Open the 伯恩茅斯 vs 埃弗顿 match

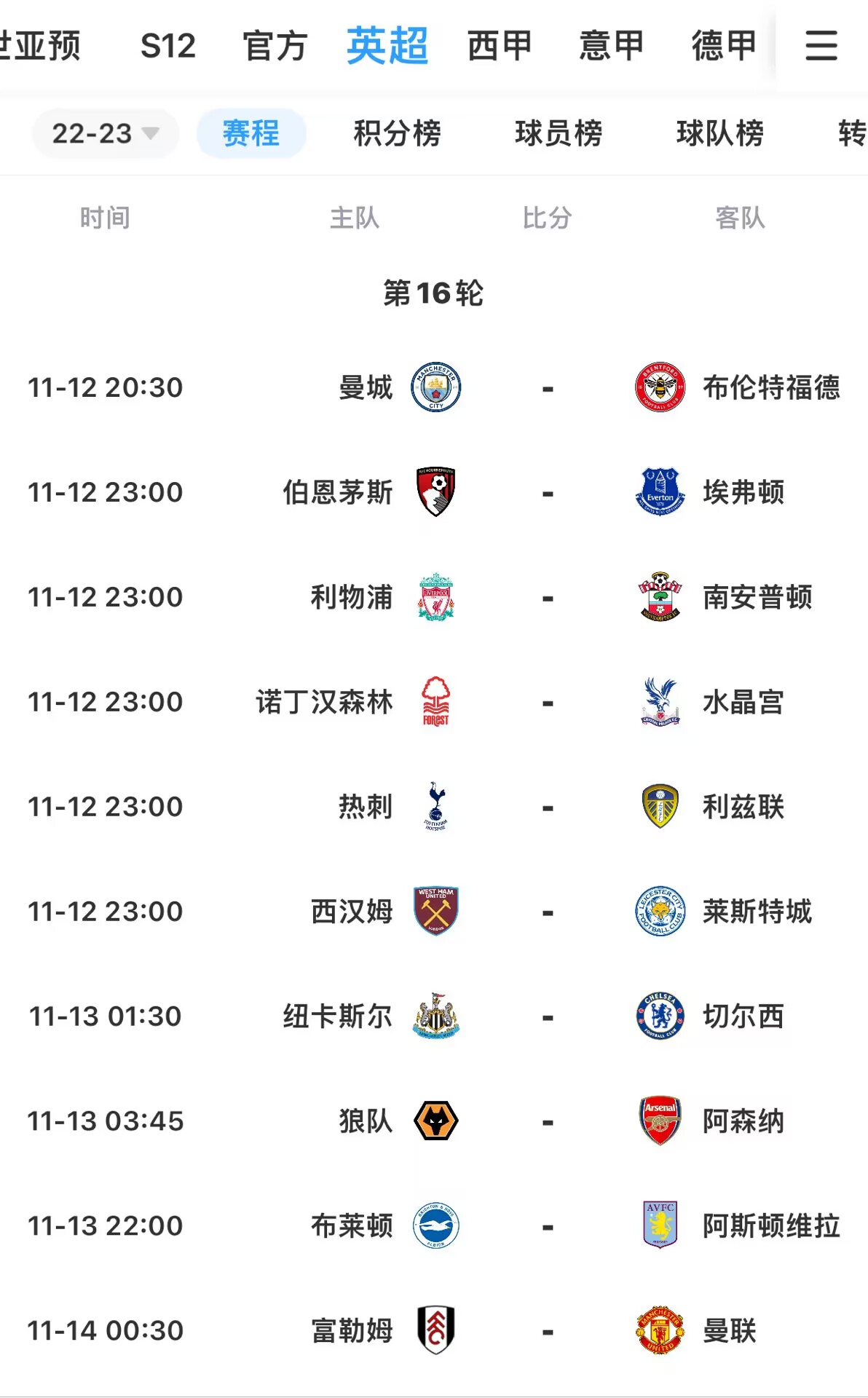[434, 492]
